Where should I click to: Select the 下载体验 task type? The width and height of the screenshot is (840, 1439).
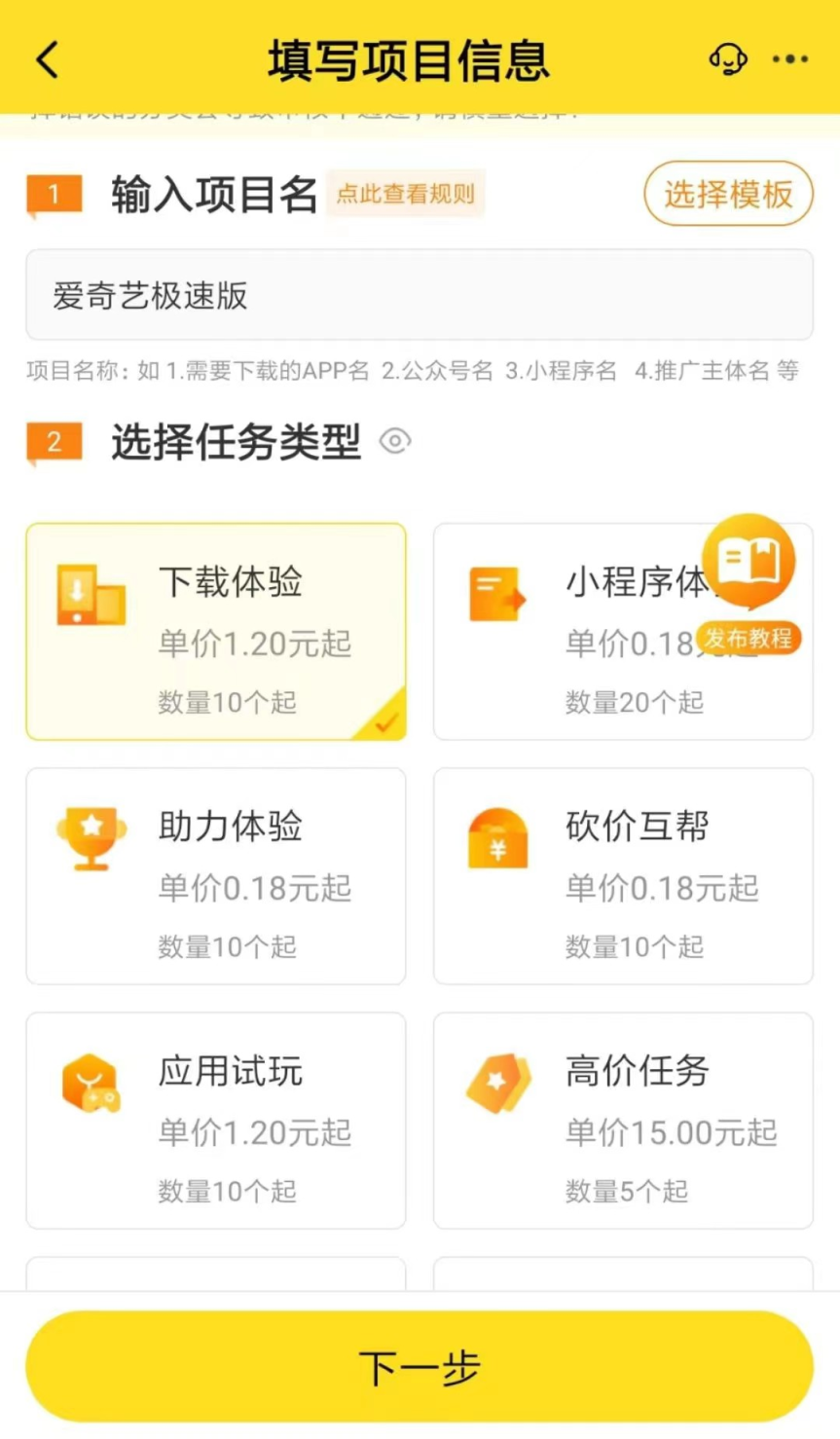pos(215,631)
